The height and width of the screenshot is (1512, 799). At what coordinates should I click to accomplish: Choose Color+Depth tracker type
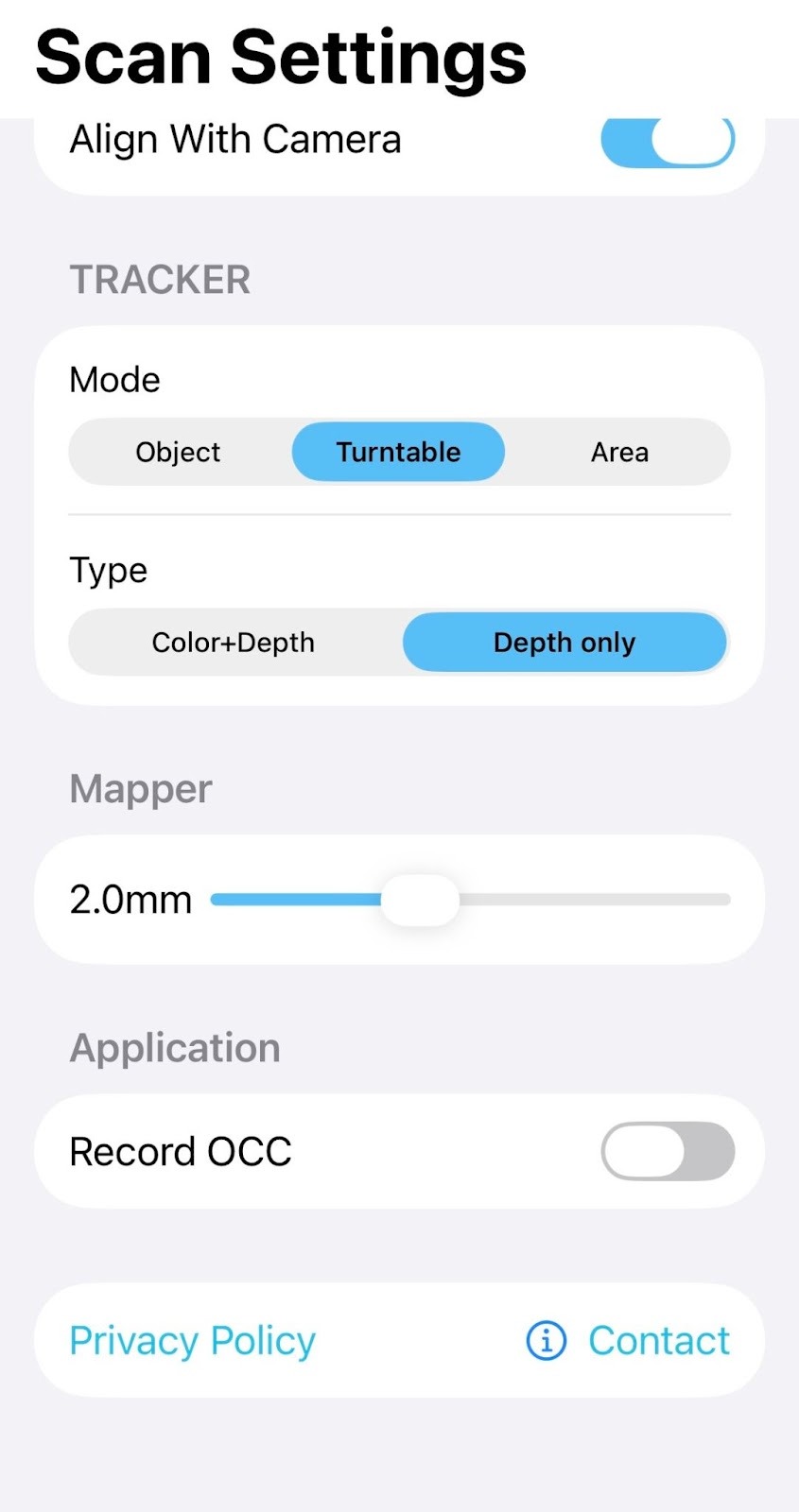coord(234,643)
